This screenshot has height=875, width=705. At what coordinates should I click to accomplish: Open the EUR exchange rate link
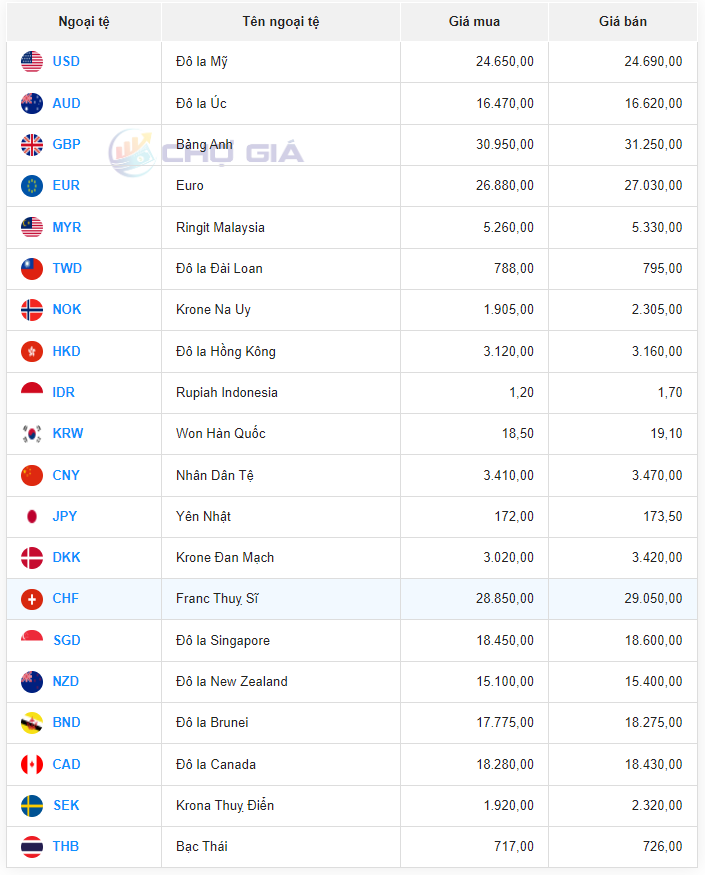point(66,185)
